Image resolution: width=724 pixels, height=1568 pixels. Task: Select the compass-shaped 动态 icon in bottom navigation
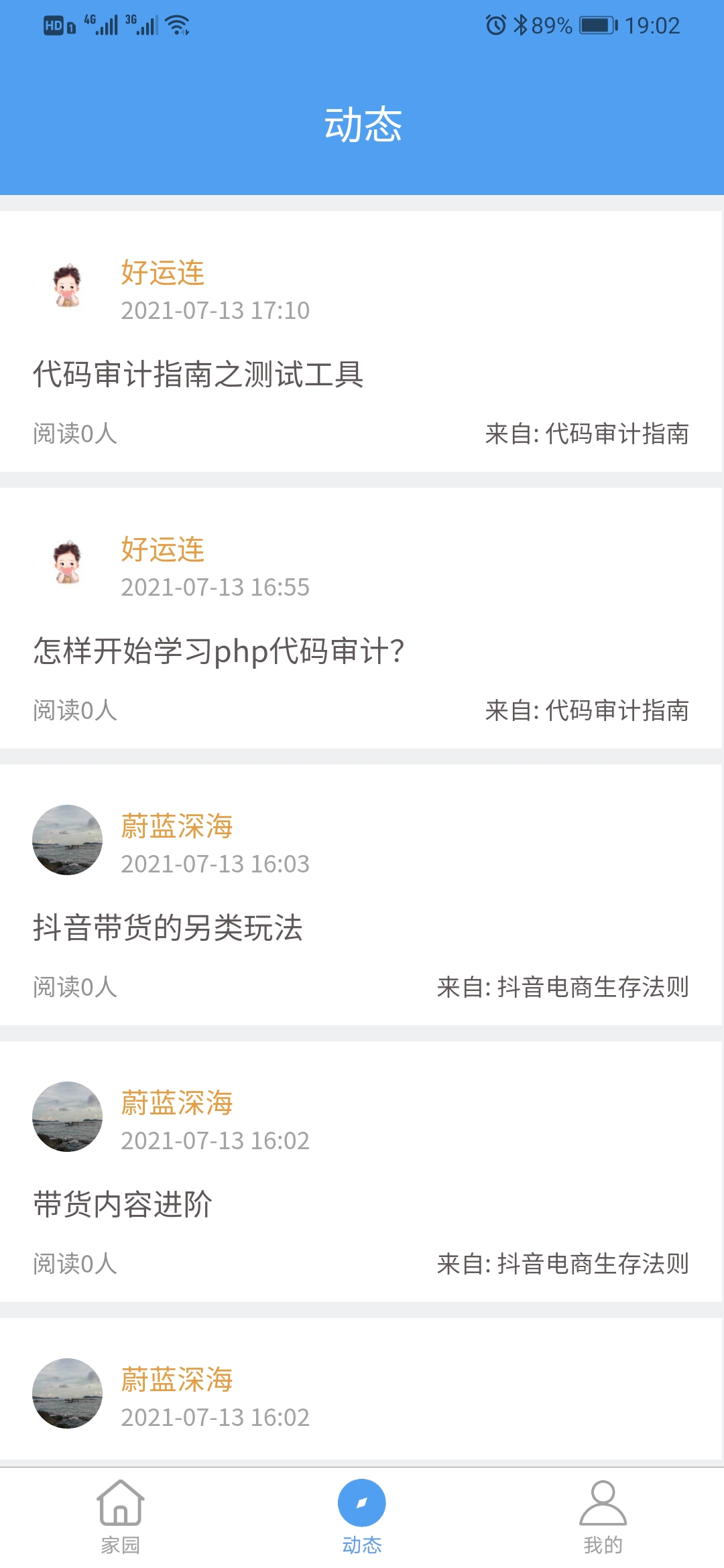tap(362, 1503)
